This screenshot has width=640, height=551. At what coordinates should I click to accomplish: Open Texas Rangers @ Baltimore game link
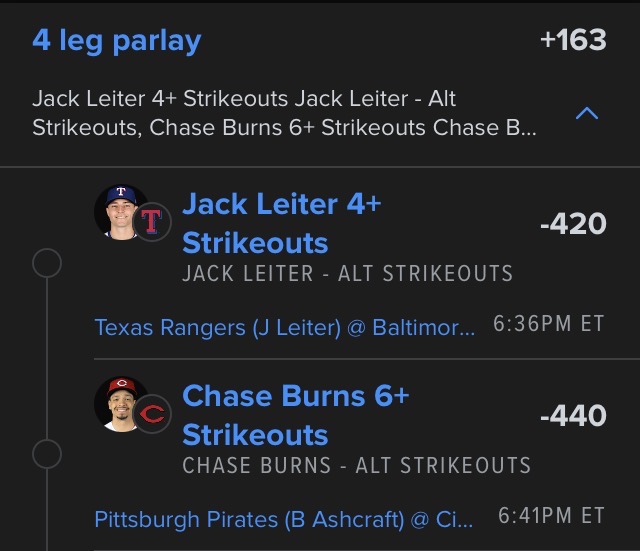click(x=284, y=327)
